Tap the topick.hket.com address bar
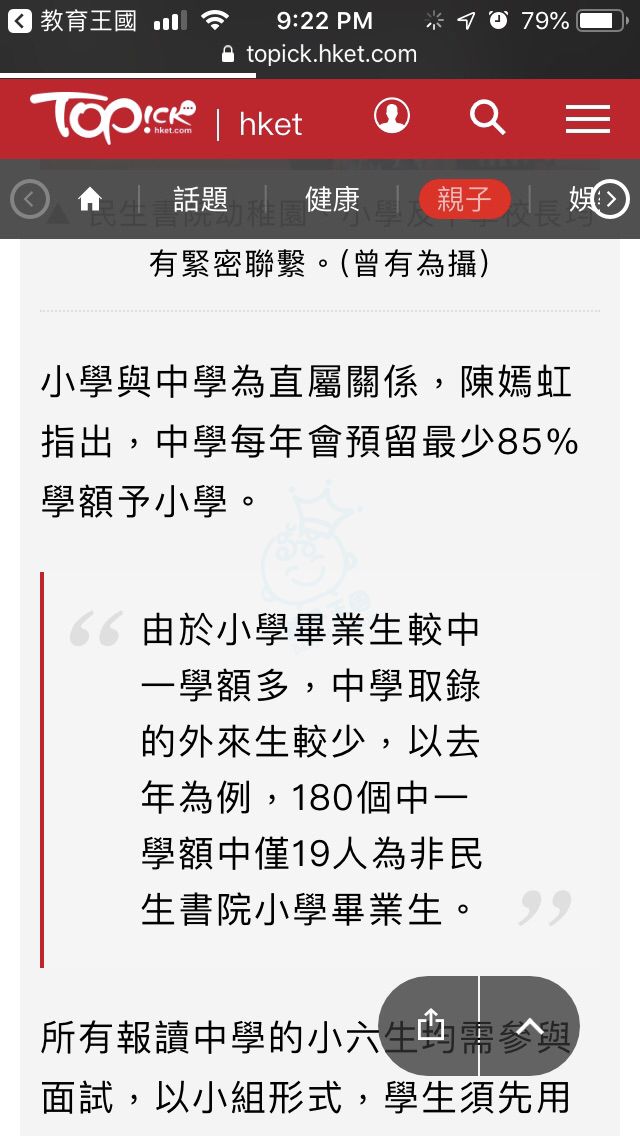The height and width of the screenshot is (1136, 640). tap(320, 54)
